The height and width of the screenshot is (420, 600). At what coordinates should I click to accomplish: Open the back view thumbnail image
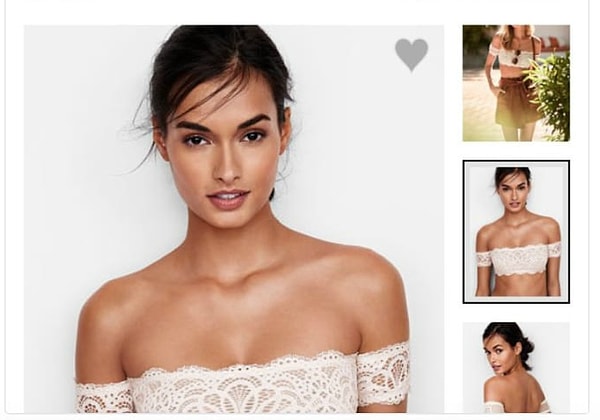point(515,367)
